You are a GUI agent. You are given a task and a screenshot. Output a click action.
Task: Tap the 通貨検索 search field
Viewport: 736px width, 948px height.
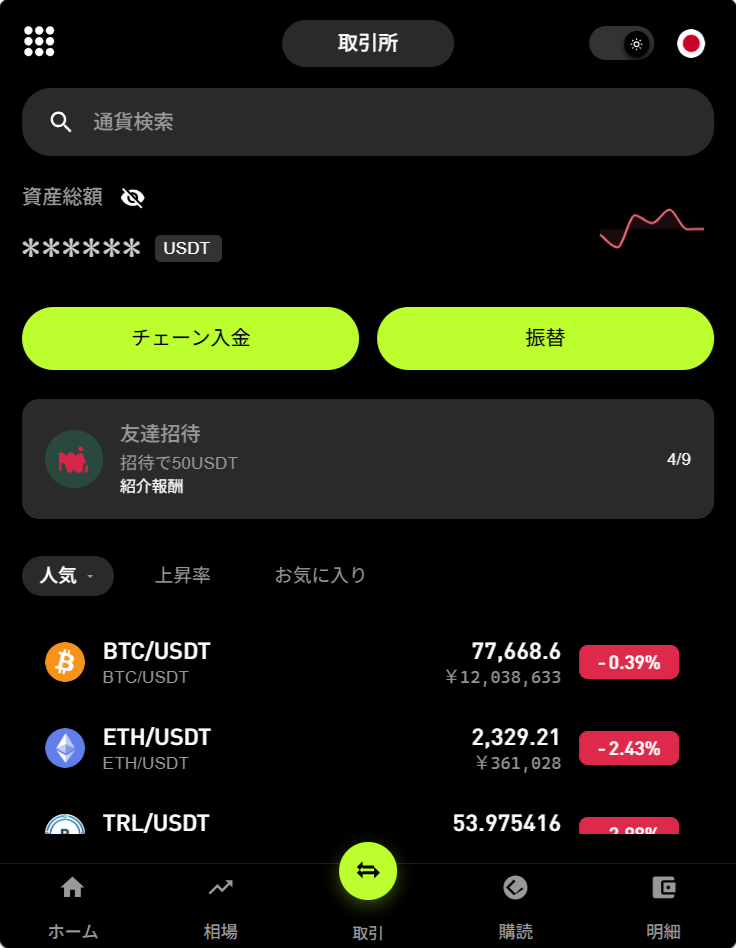click(368, 122)
